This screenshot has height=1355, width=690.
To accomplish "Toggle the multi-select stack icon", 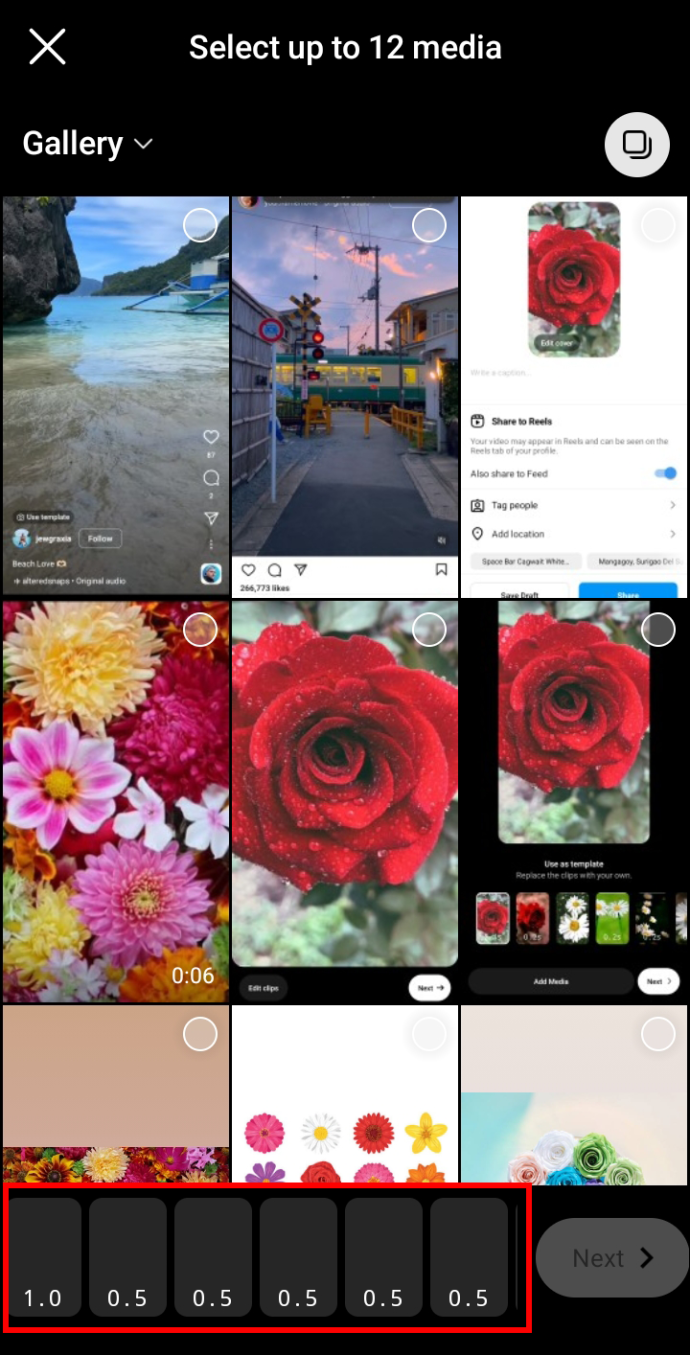I will click(x=637, y=145).
